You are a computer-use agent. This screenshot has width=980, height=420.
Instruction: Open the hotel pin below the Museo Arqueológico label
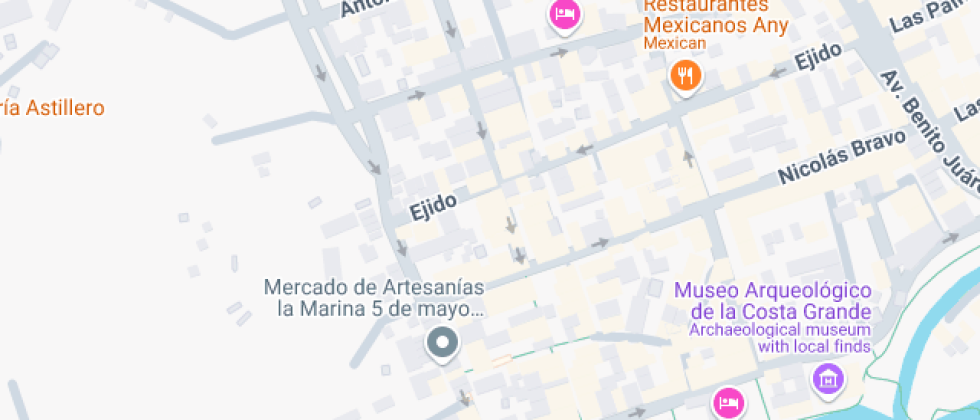tap(728, 403)
